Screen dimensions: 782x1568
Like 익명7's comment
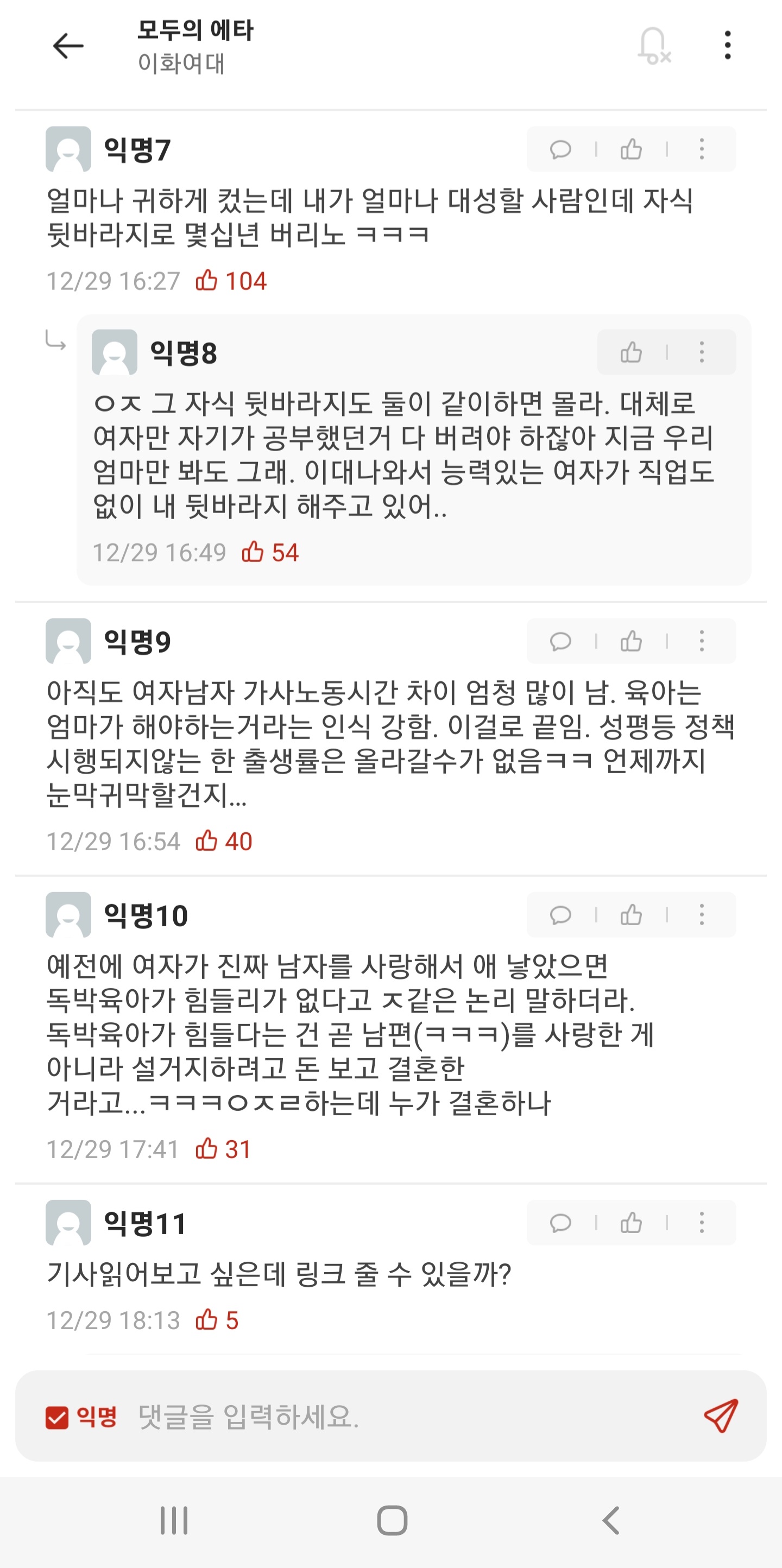pyautogui.click(x=631, y=149)
